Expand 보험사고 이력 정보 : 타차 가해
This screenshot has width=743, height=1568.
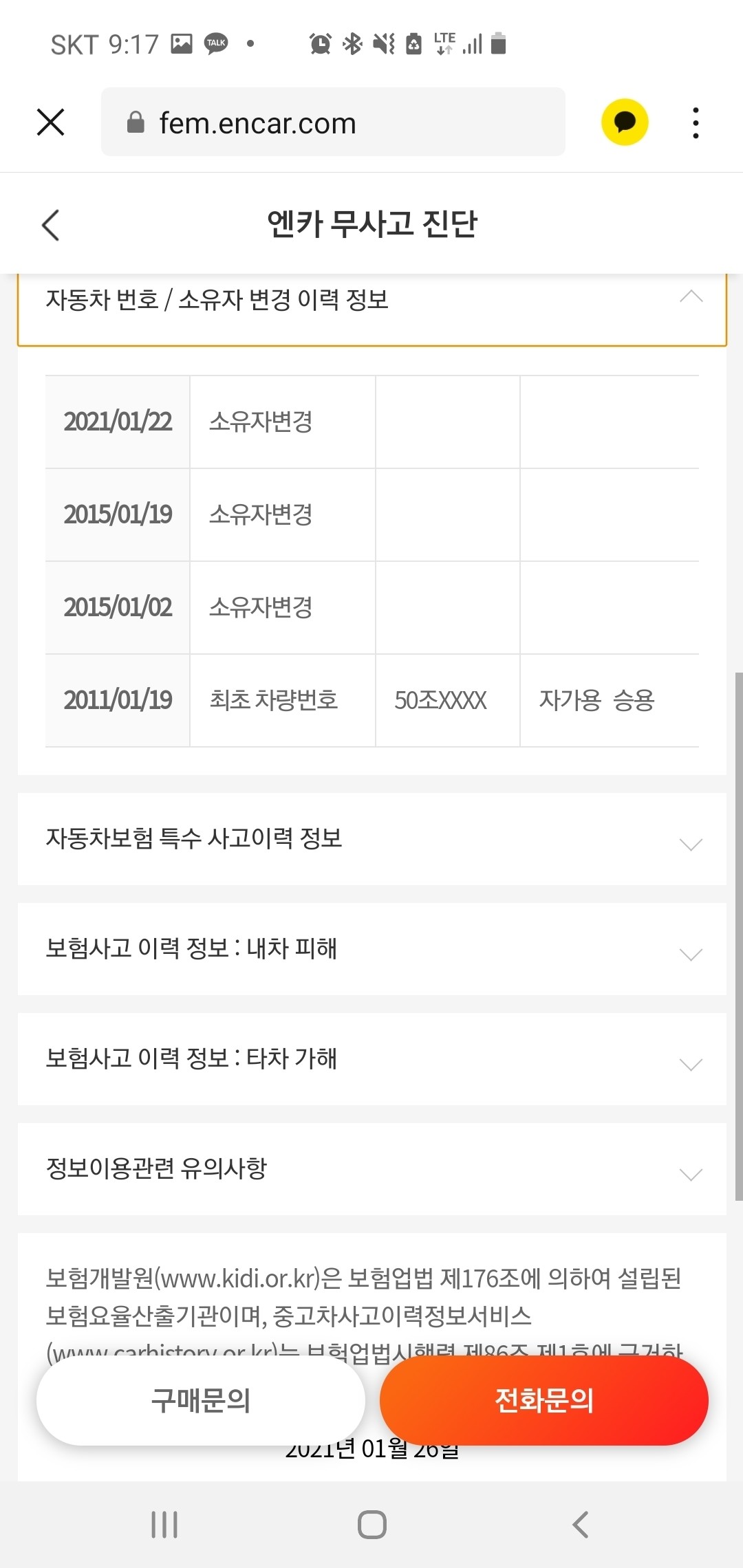click(372, 1059)
